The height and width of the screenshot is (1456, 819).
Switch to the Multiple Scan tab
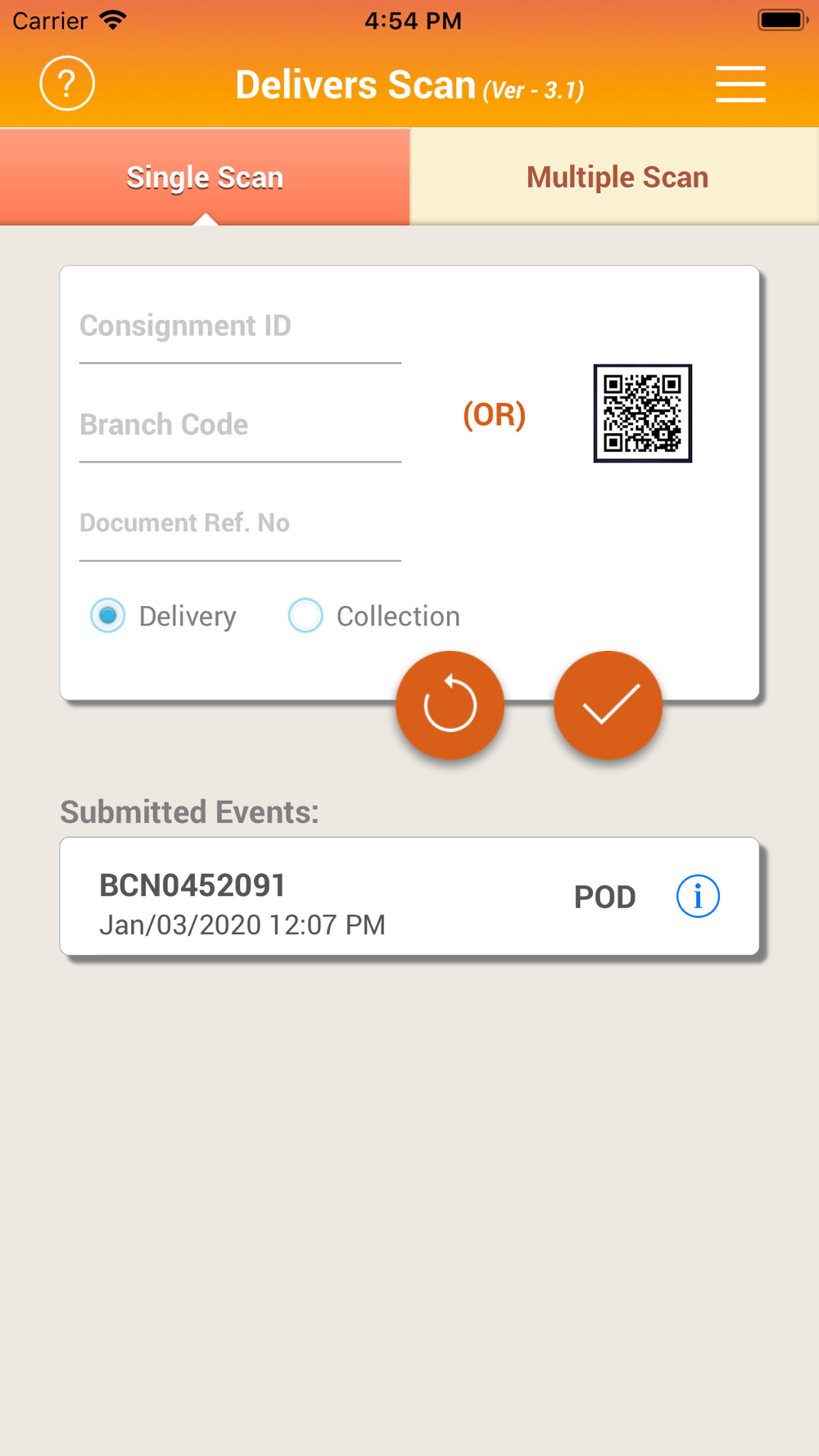(x=617, y=177)
